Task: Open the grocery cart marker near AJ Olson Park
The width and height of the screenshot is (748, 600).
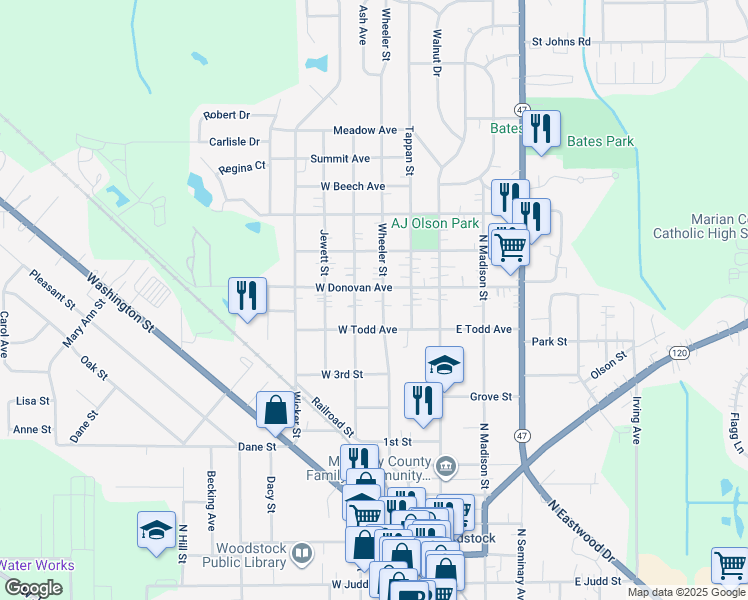Action: (x=510, y=246)
